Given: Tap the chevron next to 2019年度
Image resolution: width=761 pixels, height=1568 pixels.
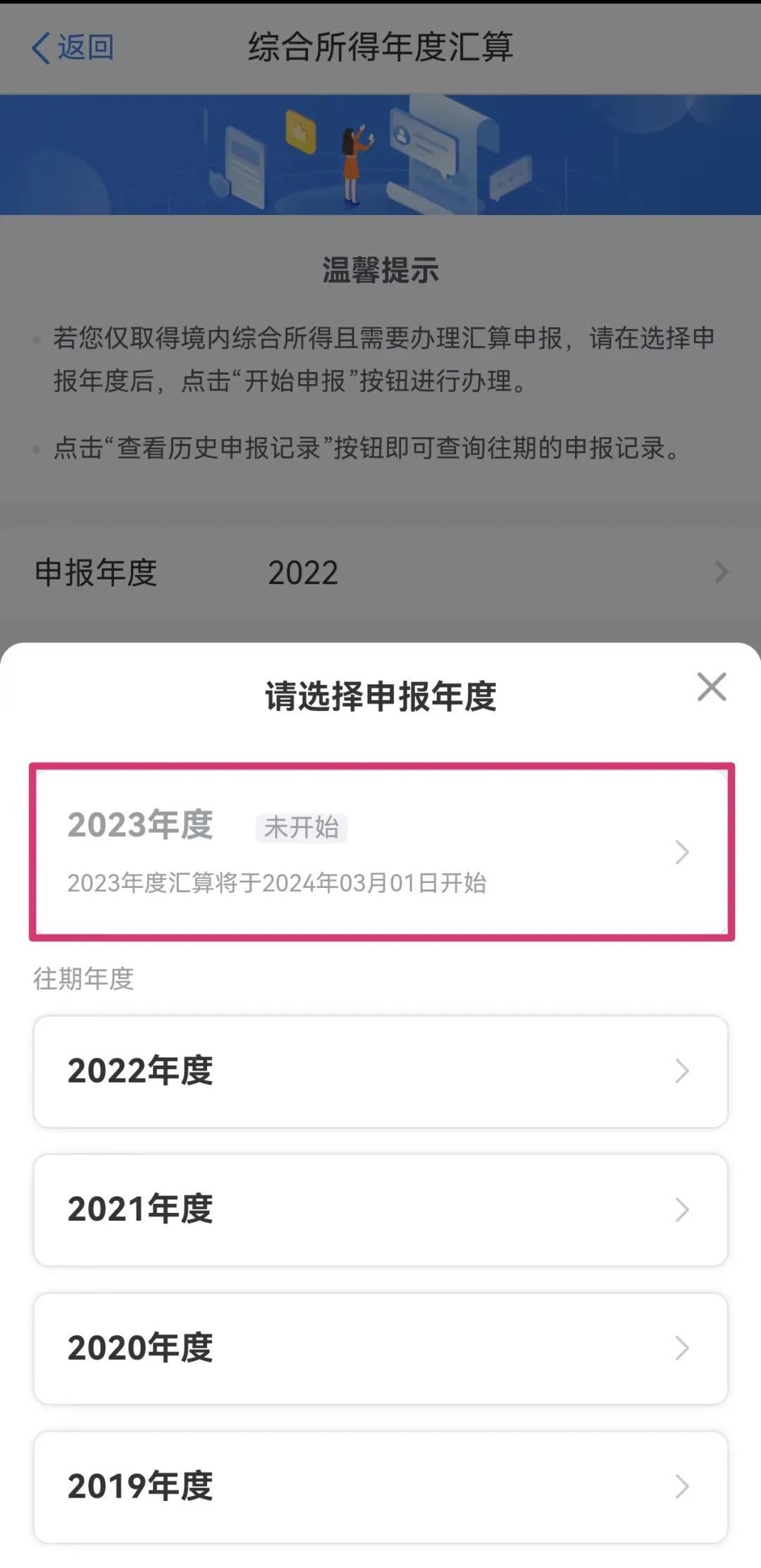Looking at the screenshot, I should (681, 1486).
